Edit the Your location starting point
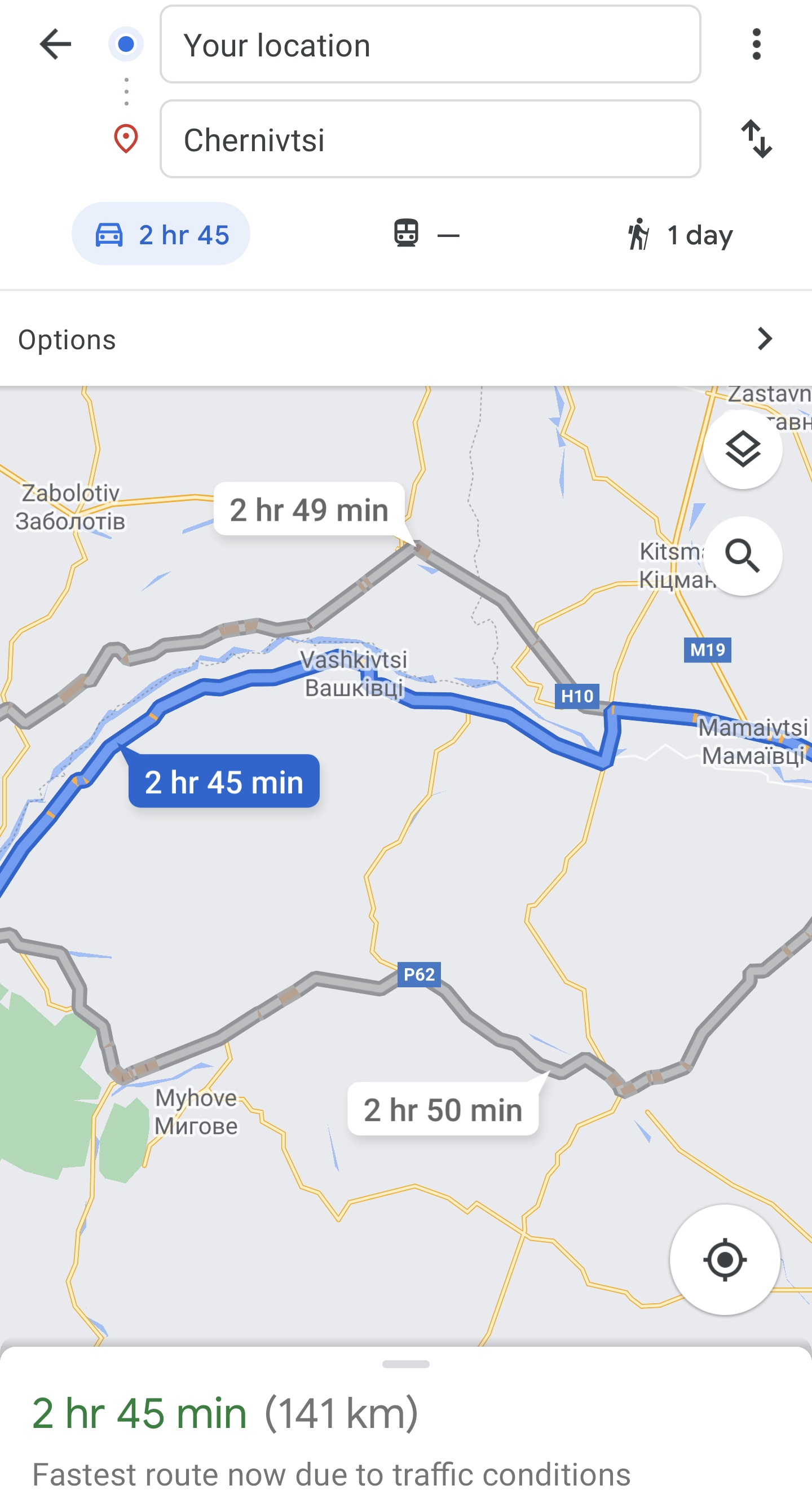 point(430,45)
